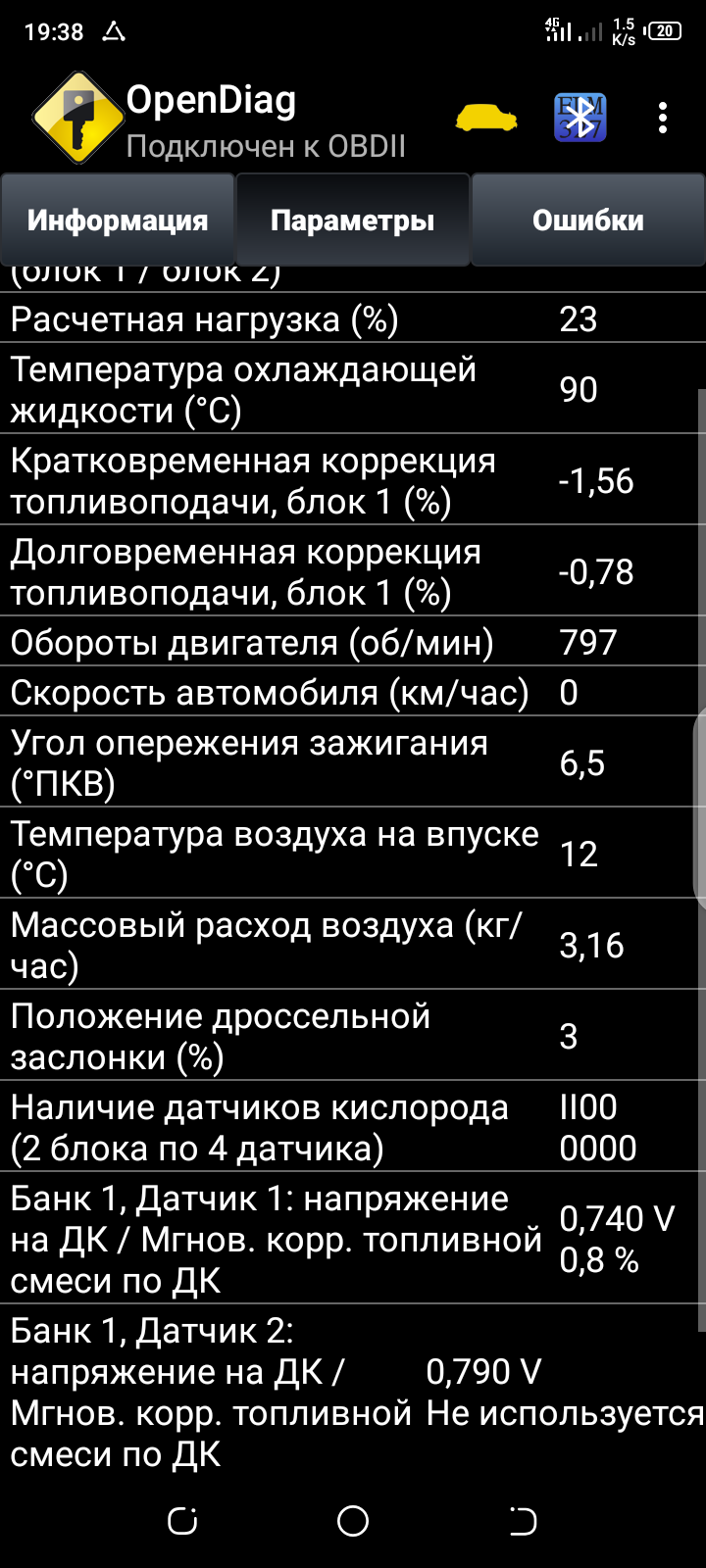Tap the Bluetooth ELM327 connection icon
This screenshot has width=706, height=1568.
(580, 118)
